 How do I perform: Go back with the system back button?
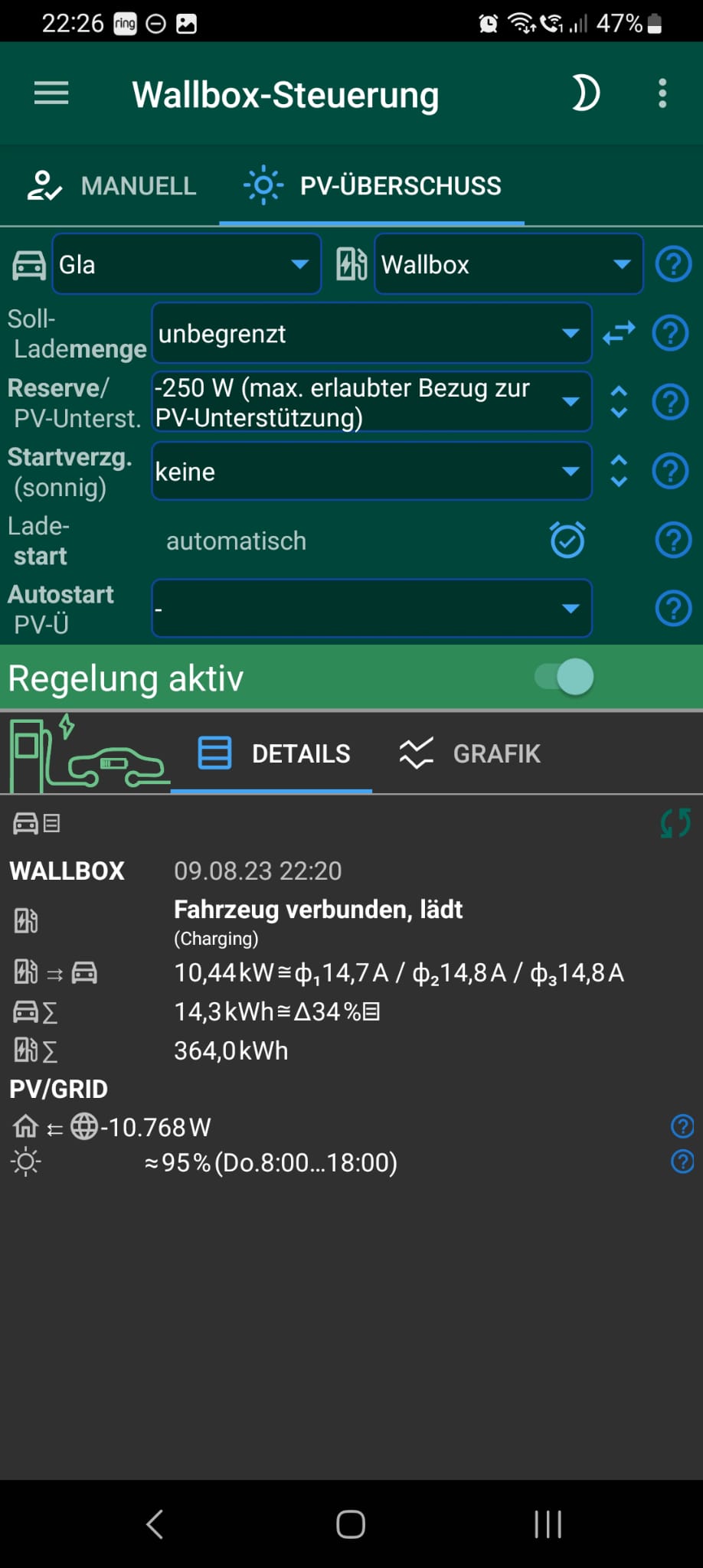(155, 1524)
